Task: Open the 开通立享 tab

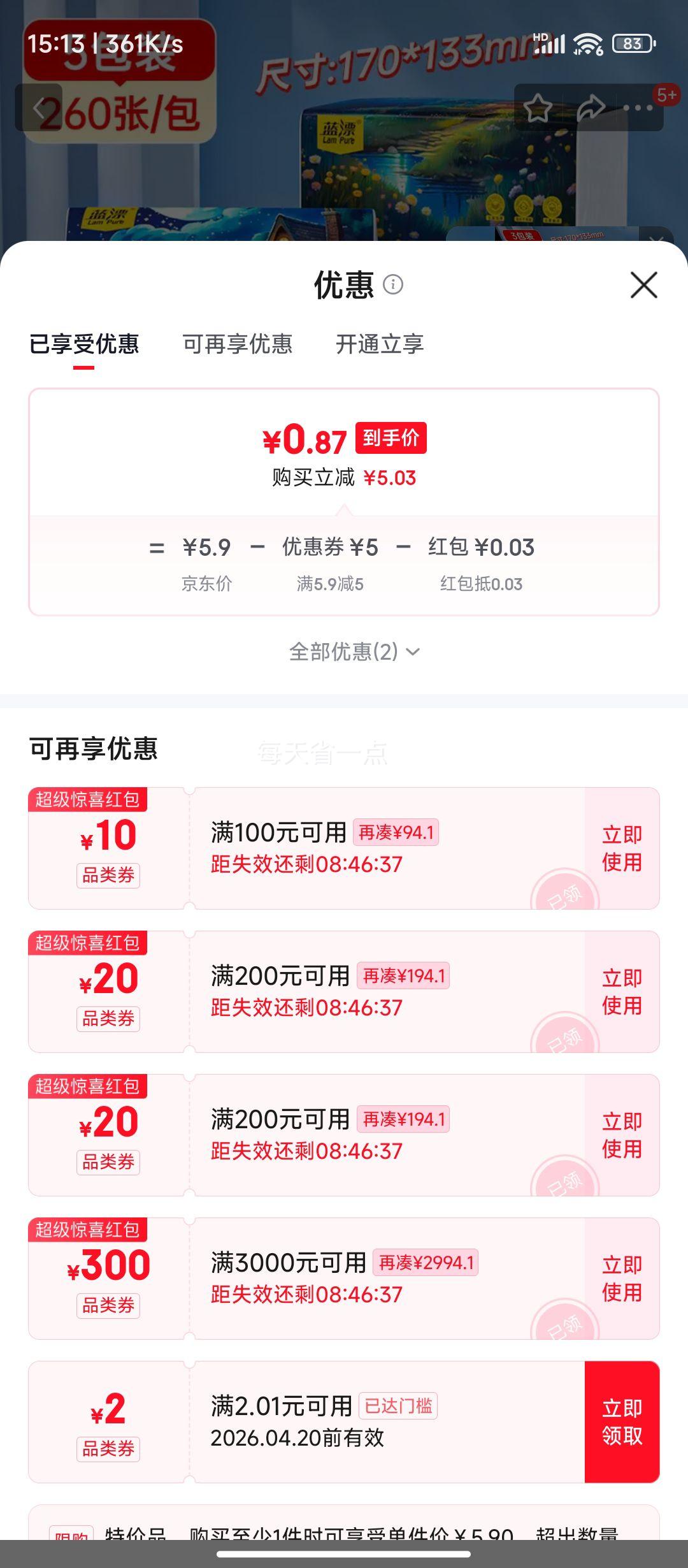Action: (x=381, y=344)
